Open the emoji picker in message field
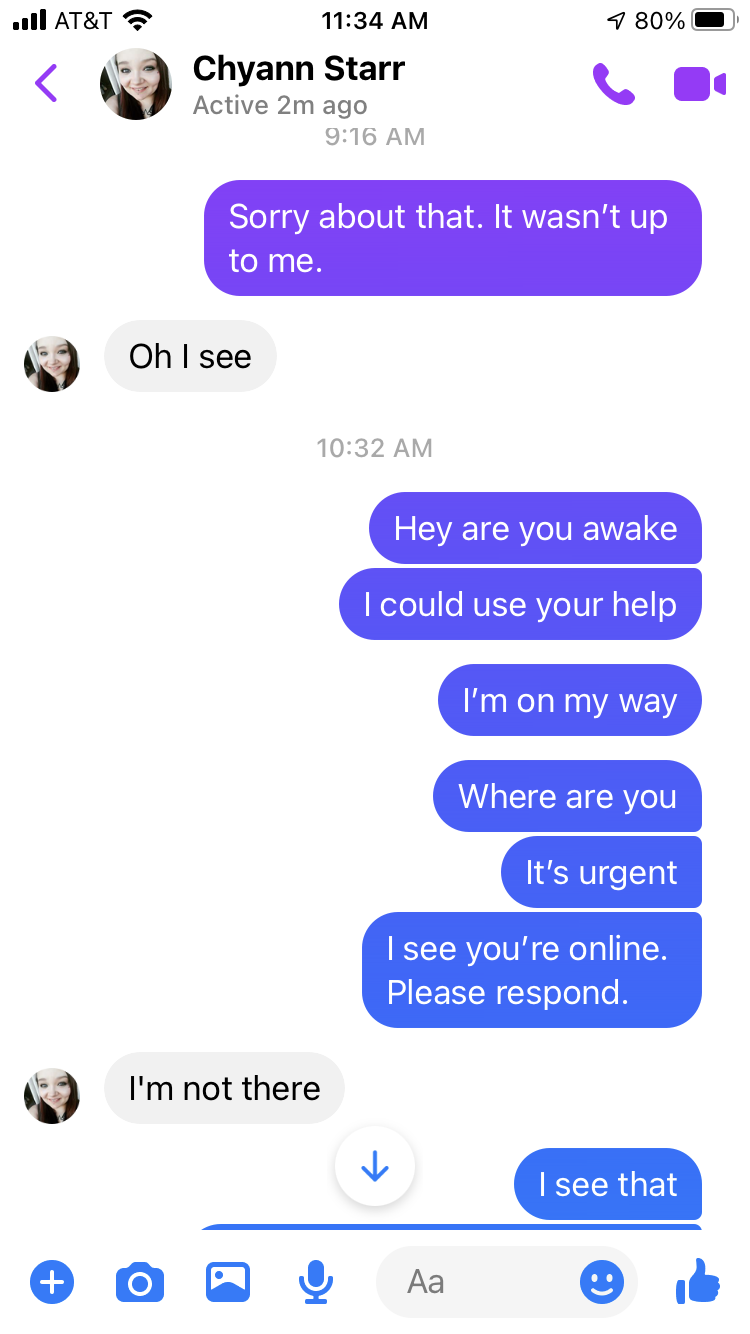 [x=602, y=1281]
